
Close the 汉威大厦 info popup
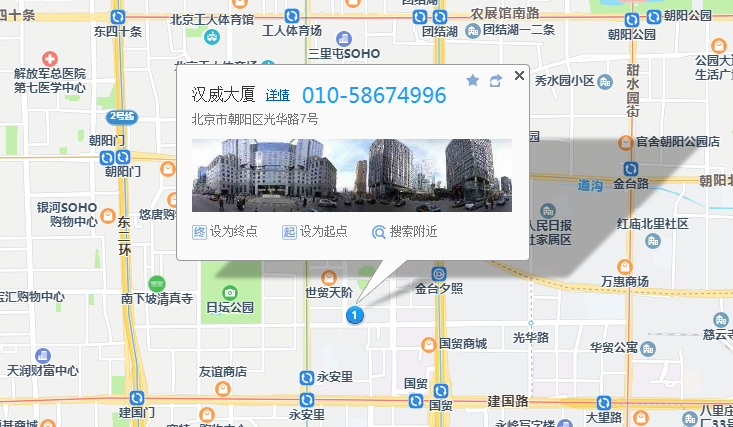(x=519, y=76)
